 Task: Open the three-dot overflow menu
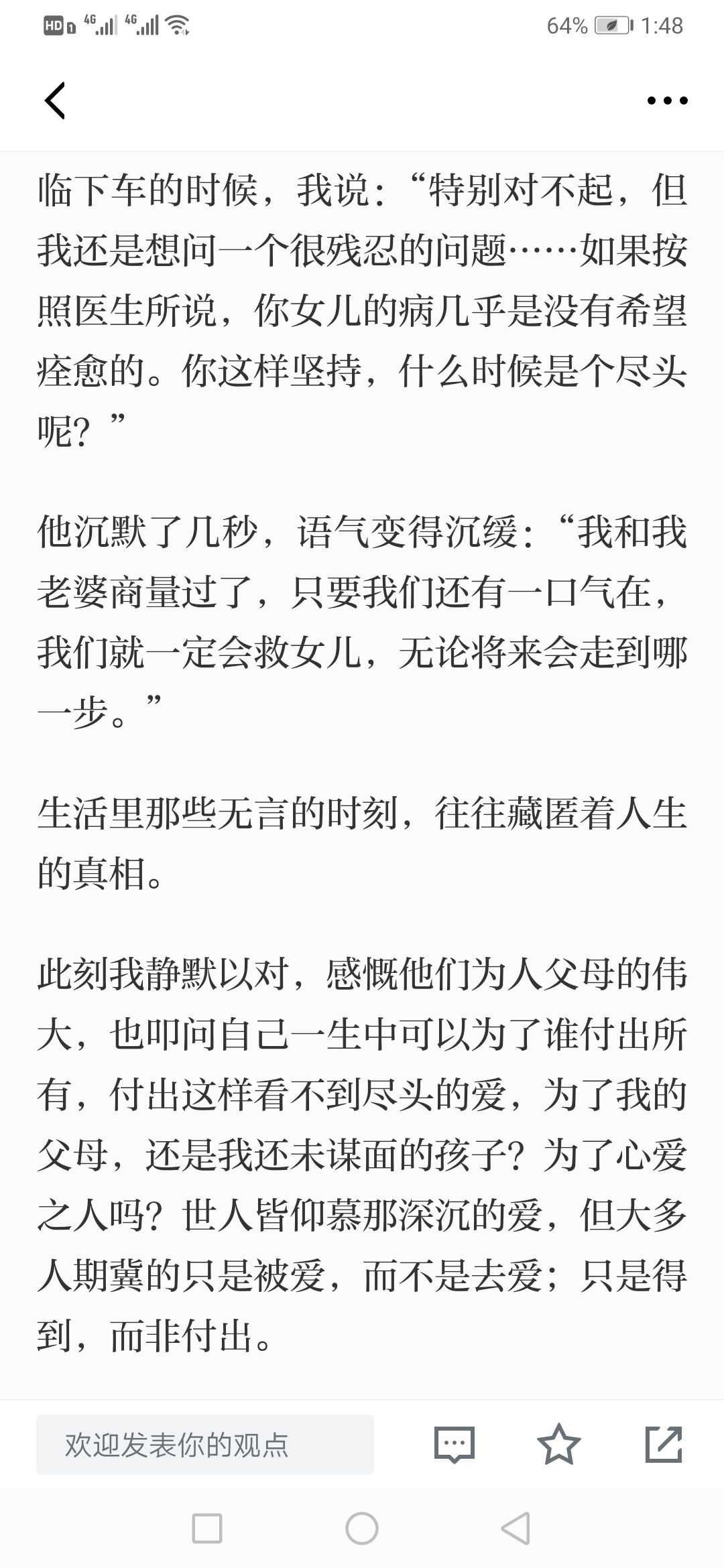tap(667, 101)
